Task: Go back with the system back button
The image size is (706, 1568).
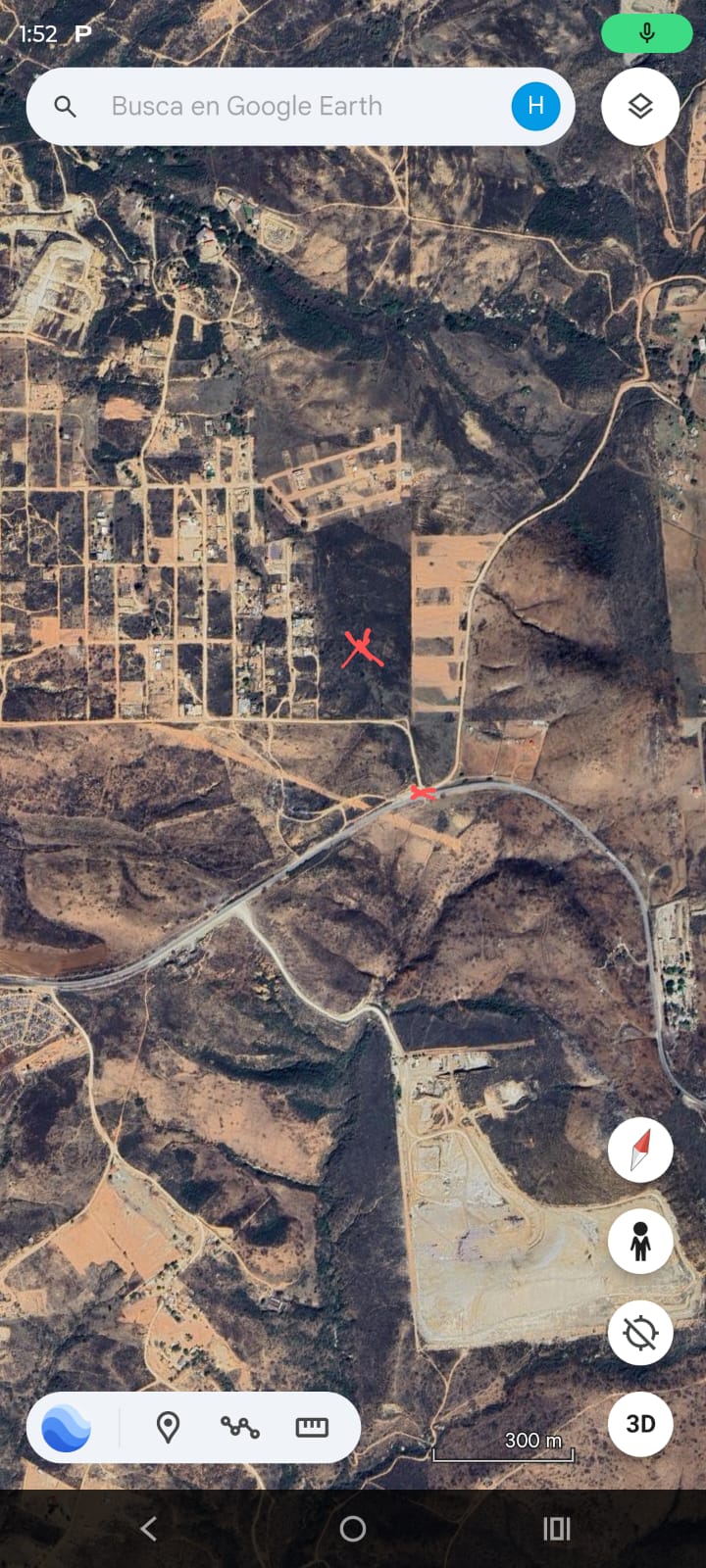Action: (149, 1529)
